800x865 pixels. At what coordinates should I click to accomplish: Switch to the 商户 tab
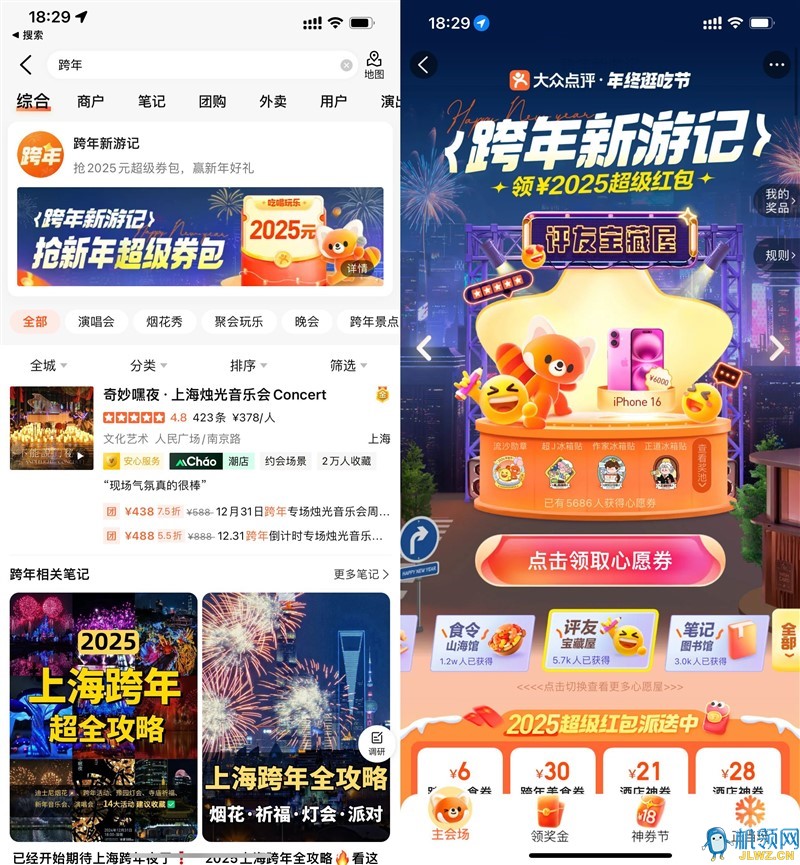click(x=91, y=101)
